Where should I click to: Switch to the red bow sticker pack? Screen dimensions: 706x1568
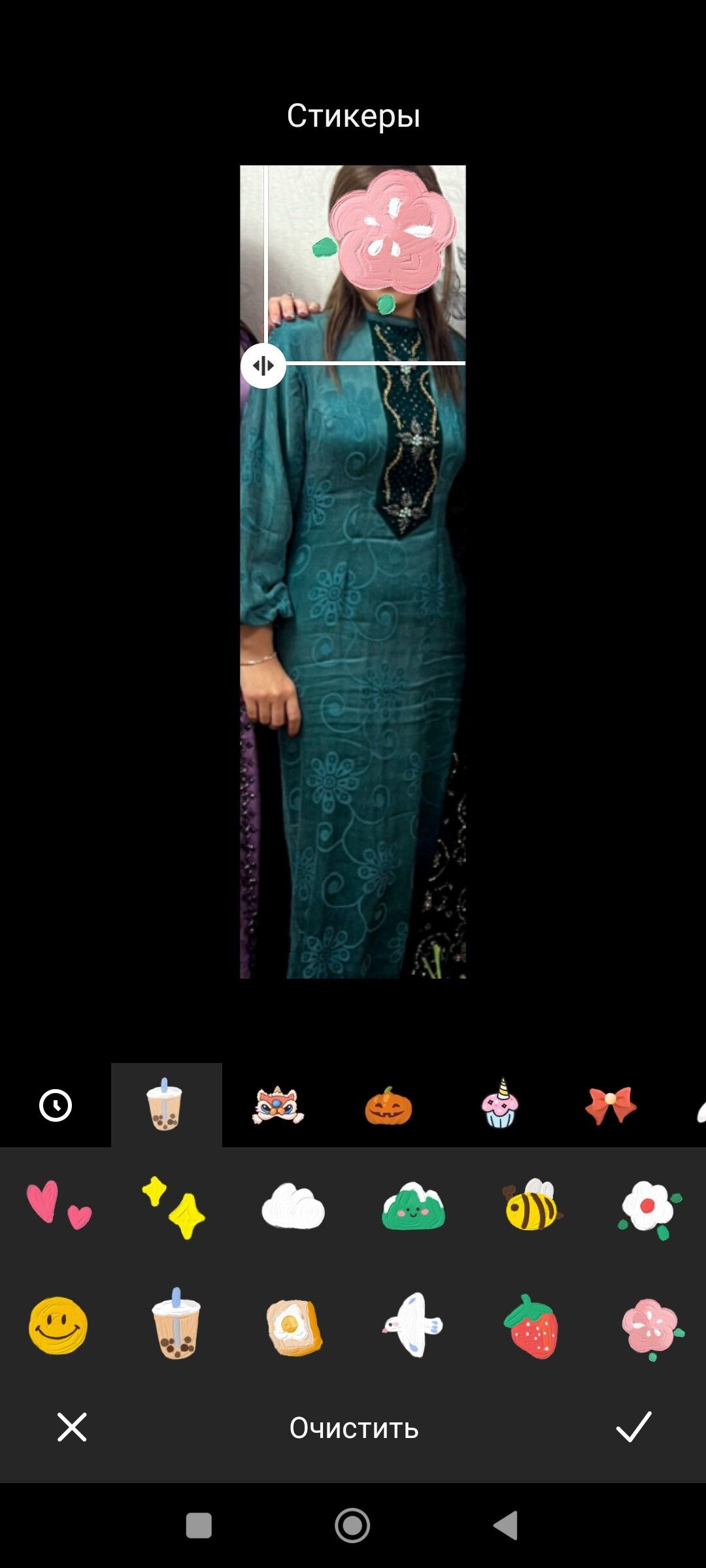click(x=611, y=1105)
